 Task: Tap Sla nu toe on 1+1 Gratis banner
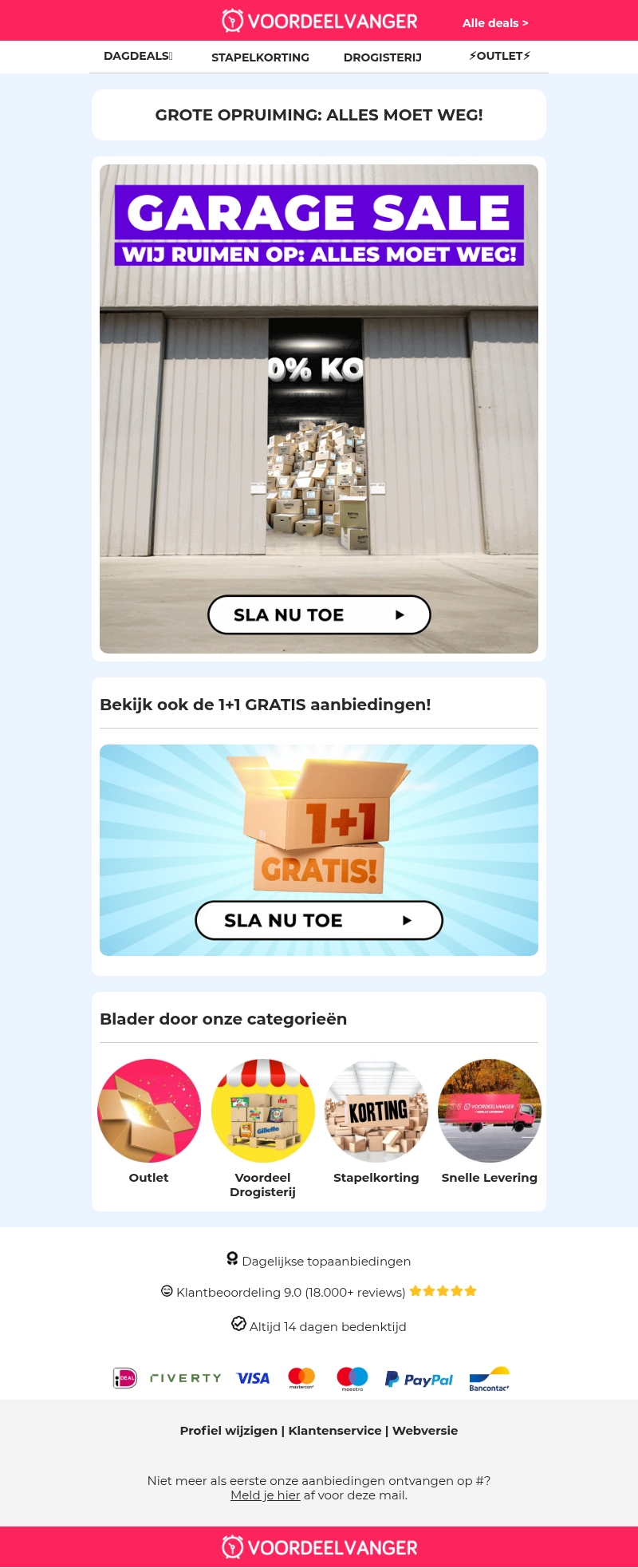click(319, 920)
